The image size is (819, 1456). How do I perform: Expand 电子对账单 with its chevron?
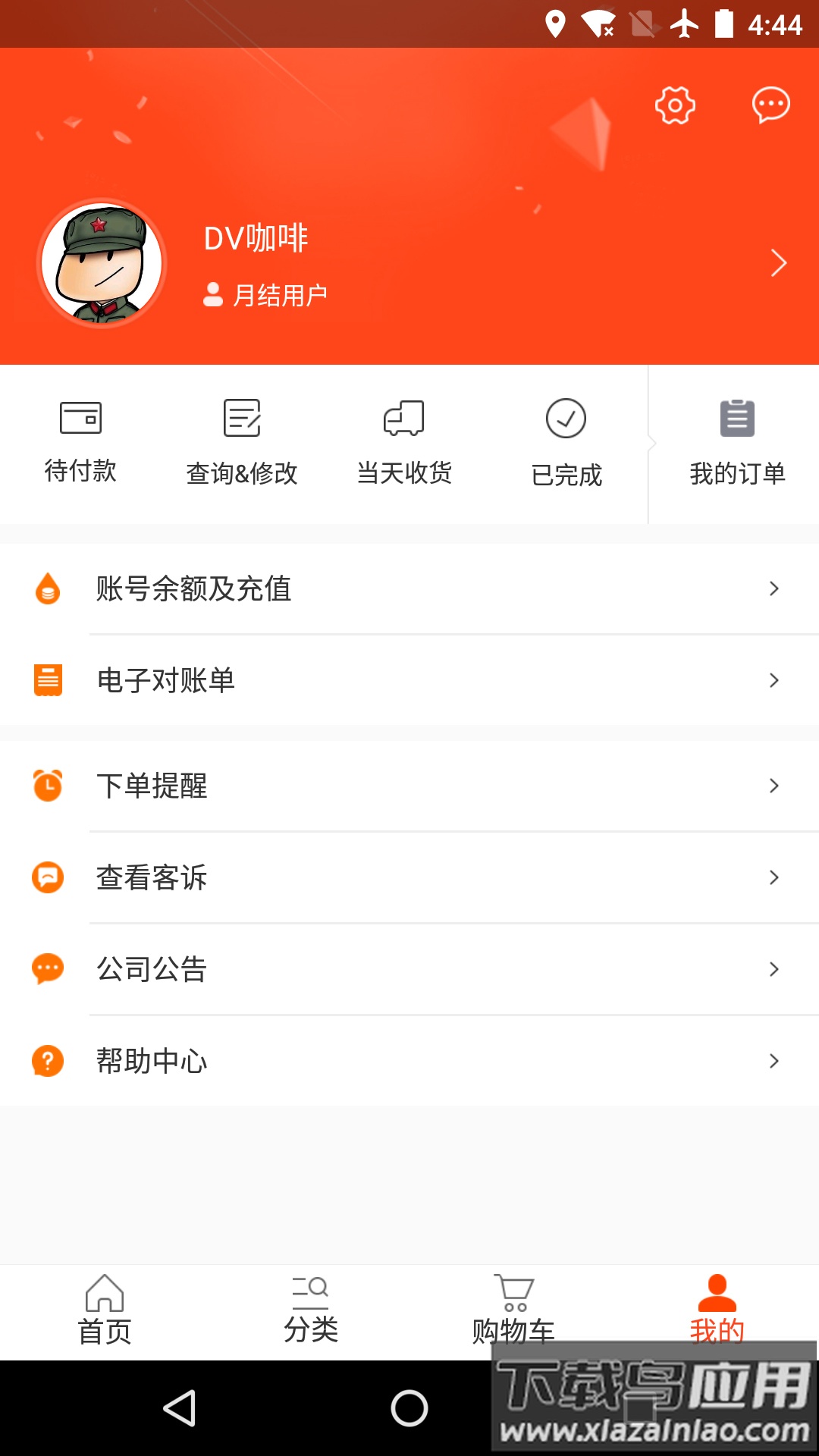coord(773,680)
